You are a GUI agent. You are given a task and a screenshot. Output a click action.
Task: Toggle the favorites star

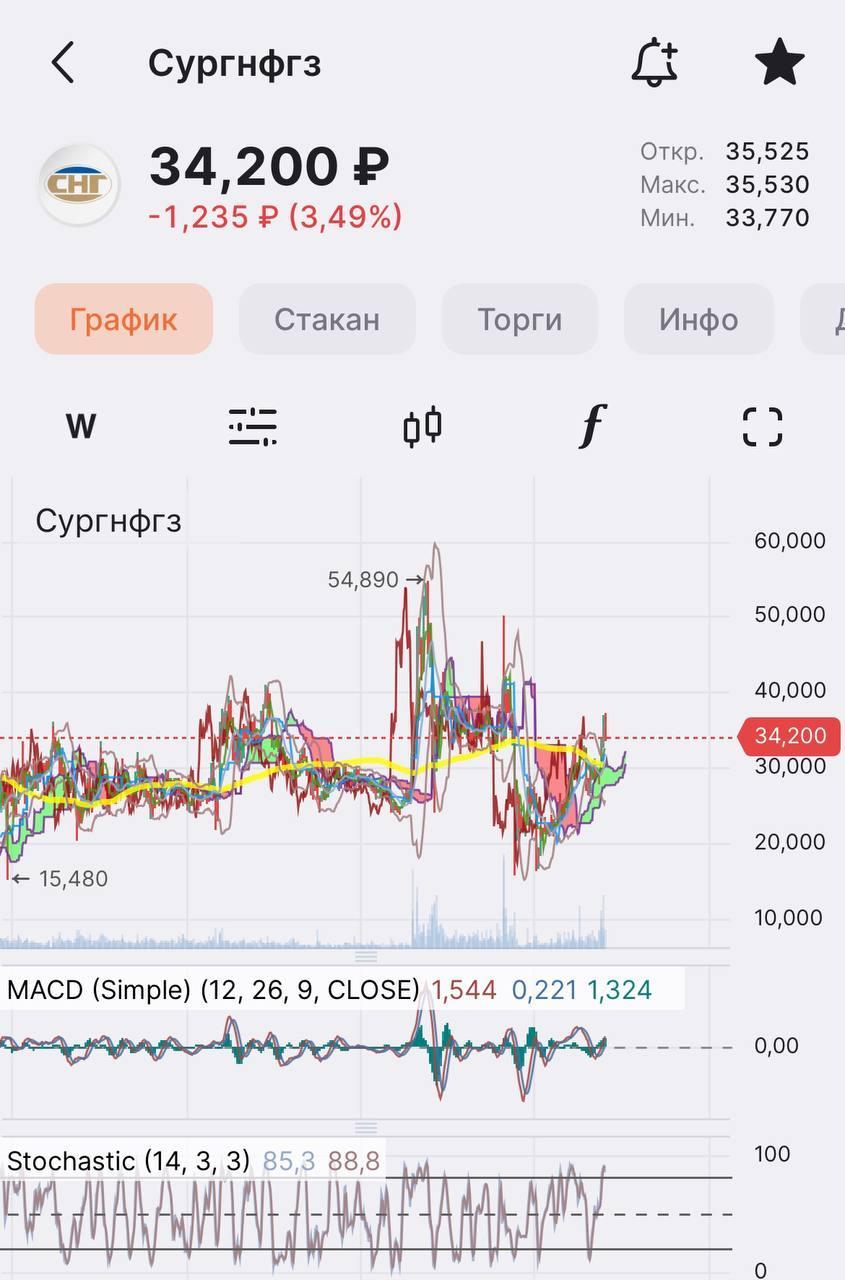779,63
